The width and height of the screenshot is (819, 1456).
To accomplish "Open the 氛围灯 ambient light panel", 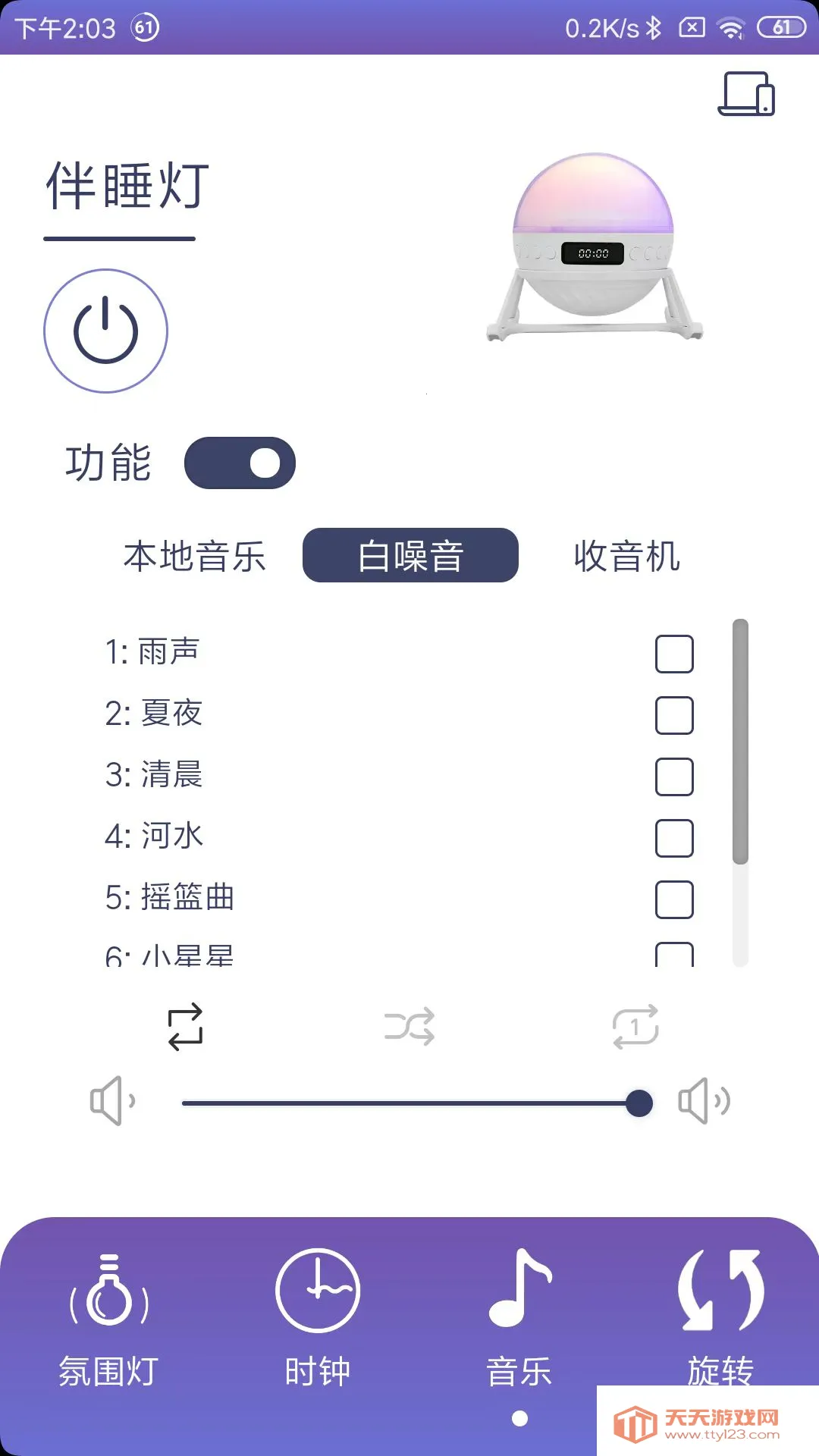I will (109, 1319).
